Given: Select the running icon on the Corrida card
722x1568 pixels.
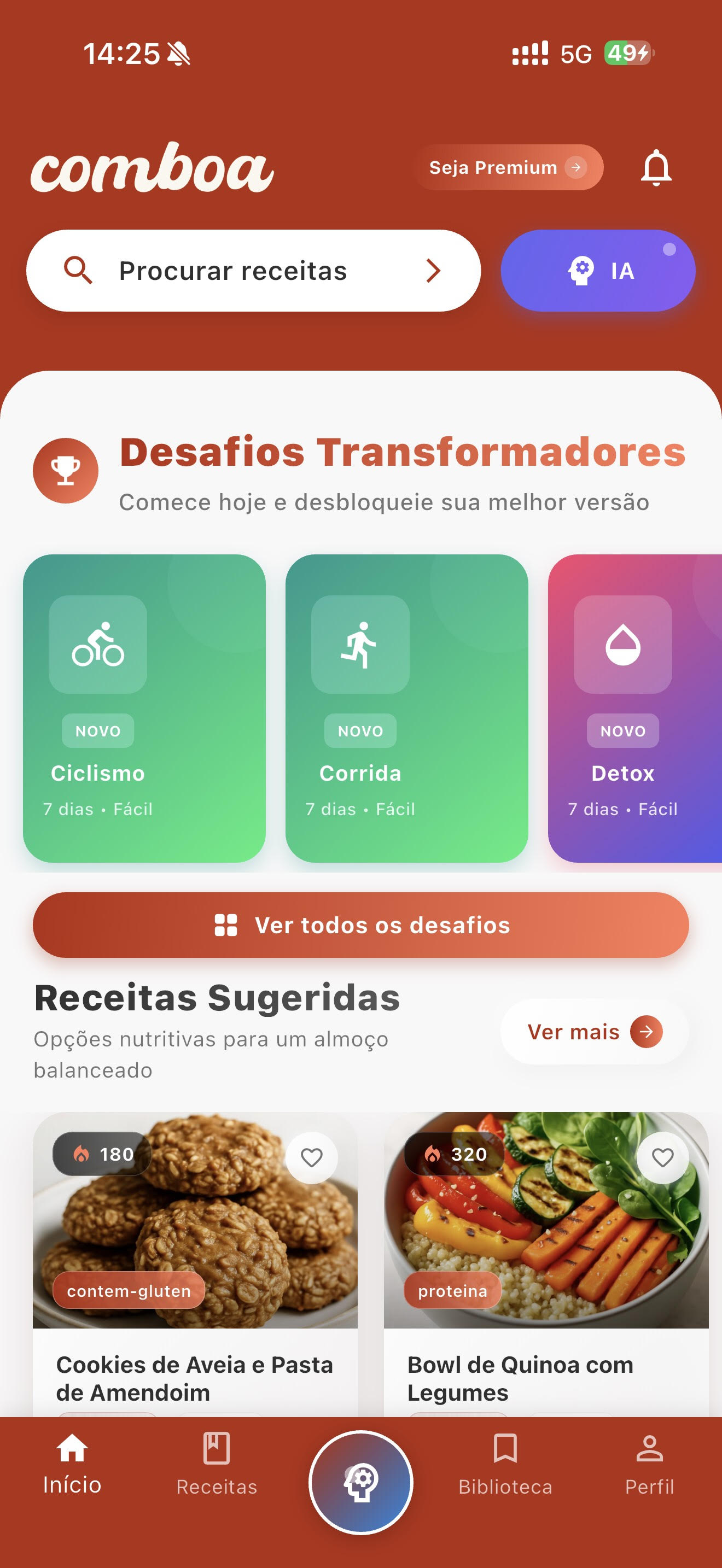Looking at the screenshot, I should pyautogui.click(x=361, y=646).
